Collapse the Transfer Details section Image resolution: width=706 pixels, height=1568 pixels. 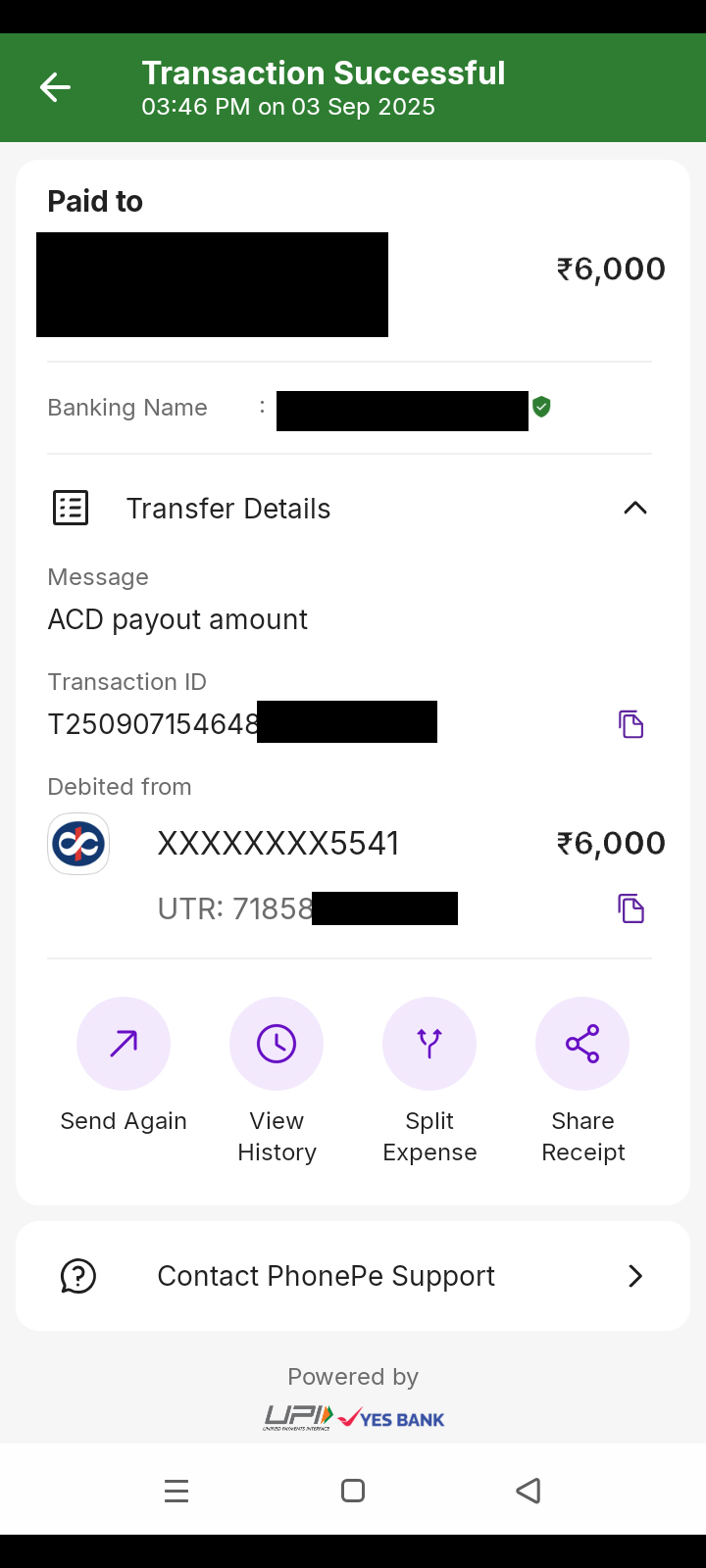634,508
